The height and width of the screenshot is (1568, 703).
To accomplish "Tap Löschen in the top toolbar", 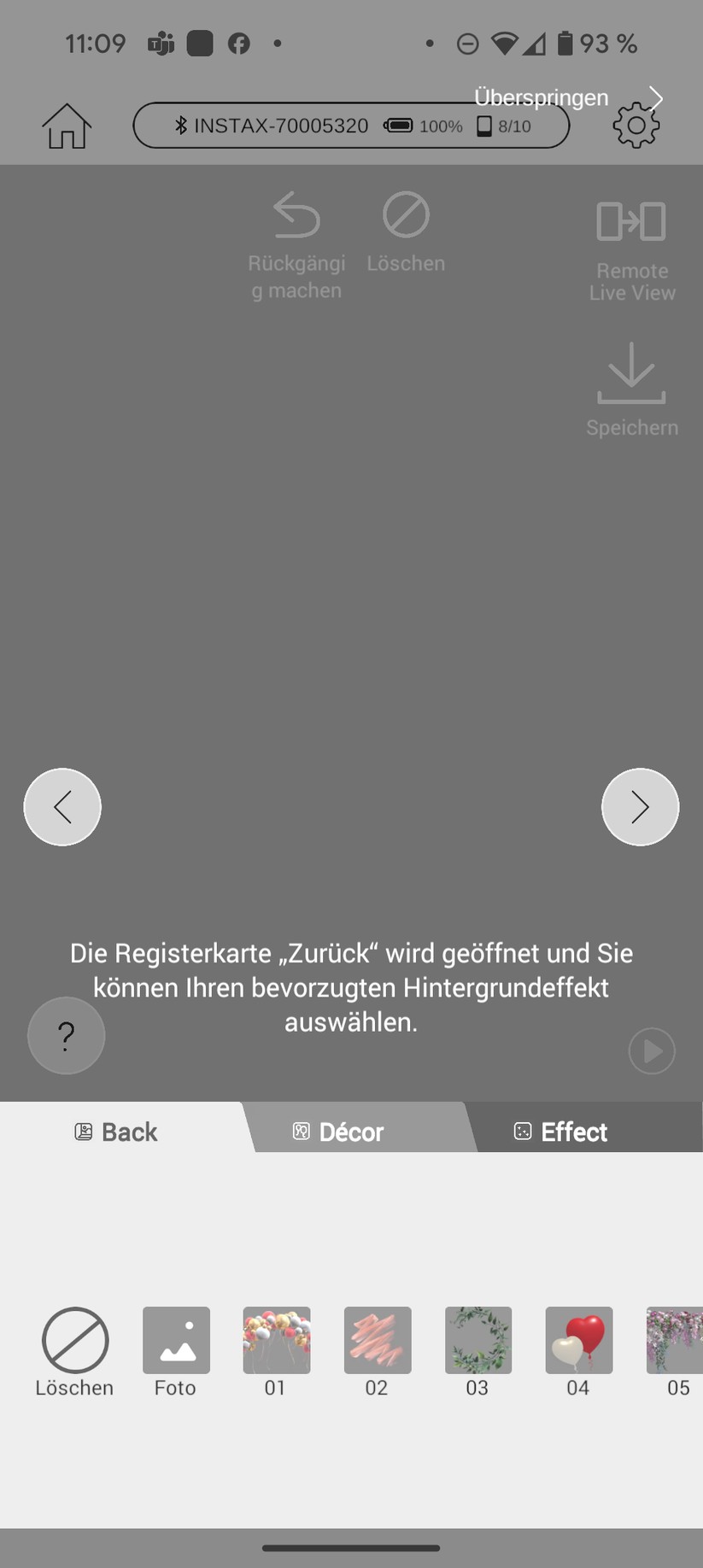I will pyautogui.click(x=406, y=232).
